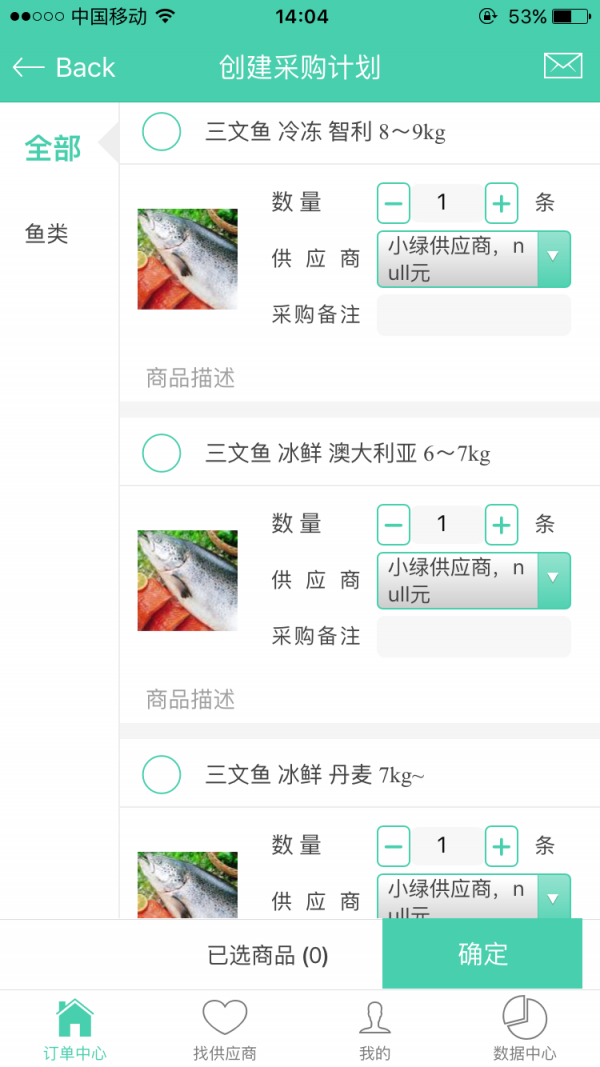The image size is (600, 1067).
Task: Switch to the 鱼类 category
Action: pos(47,234)
